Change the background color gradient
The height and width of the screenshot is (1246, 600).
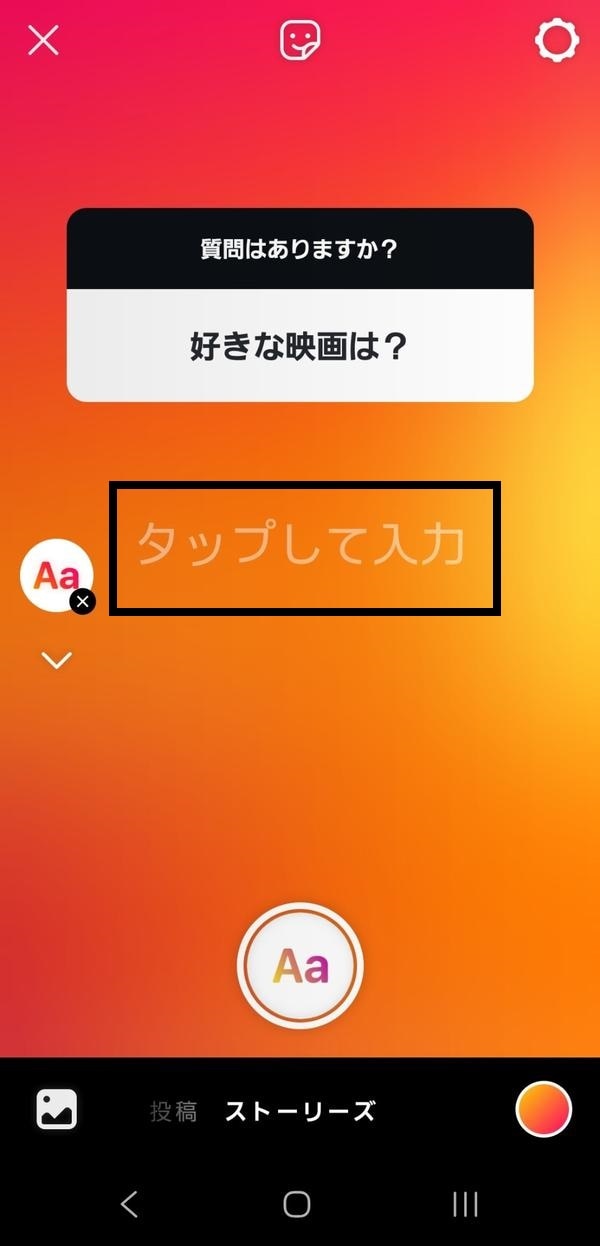[x=543, y=1109]
